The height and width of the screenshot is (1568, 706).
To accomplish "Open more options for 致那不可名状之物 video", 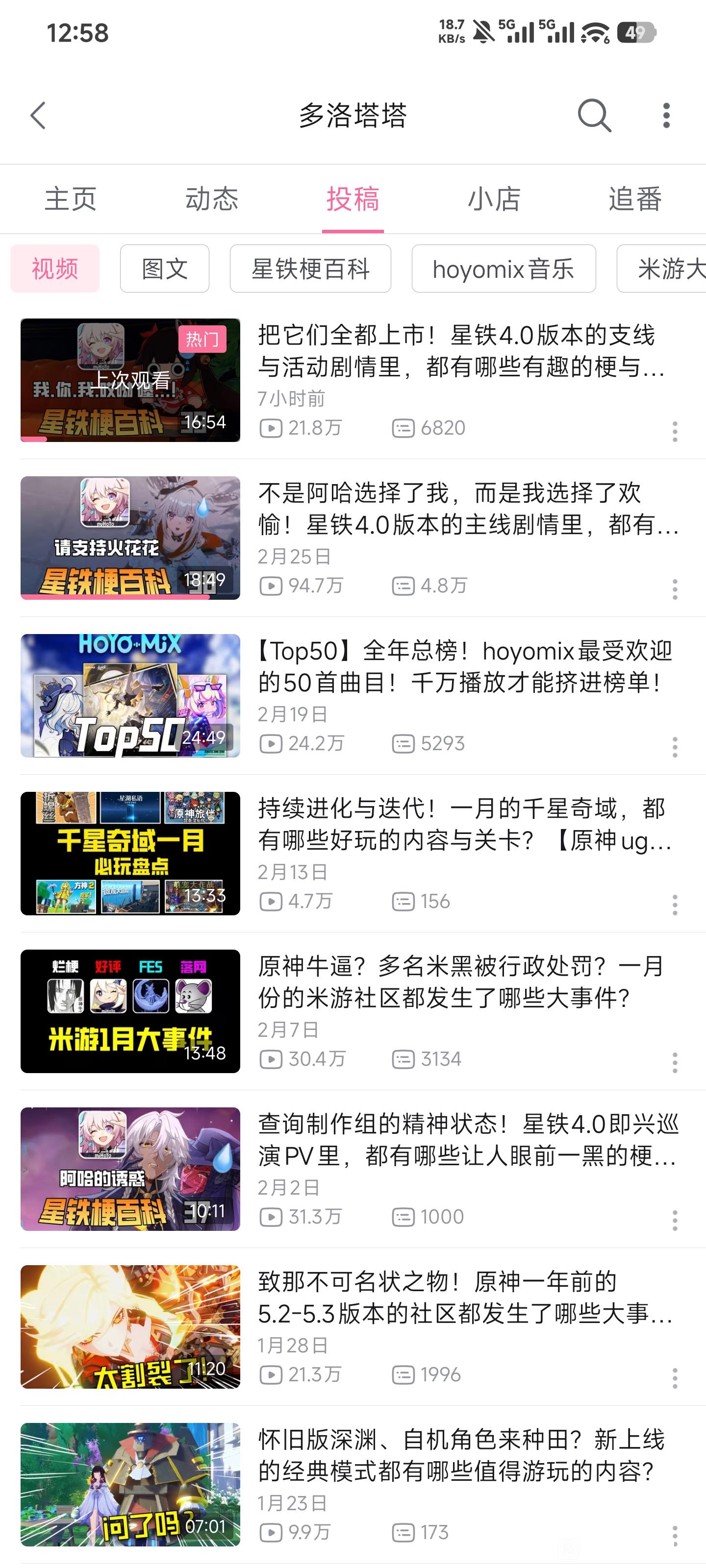I will pos(674,1377).
